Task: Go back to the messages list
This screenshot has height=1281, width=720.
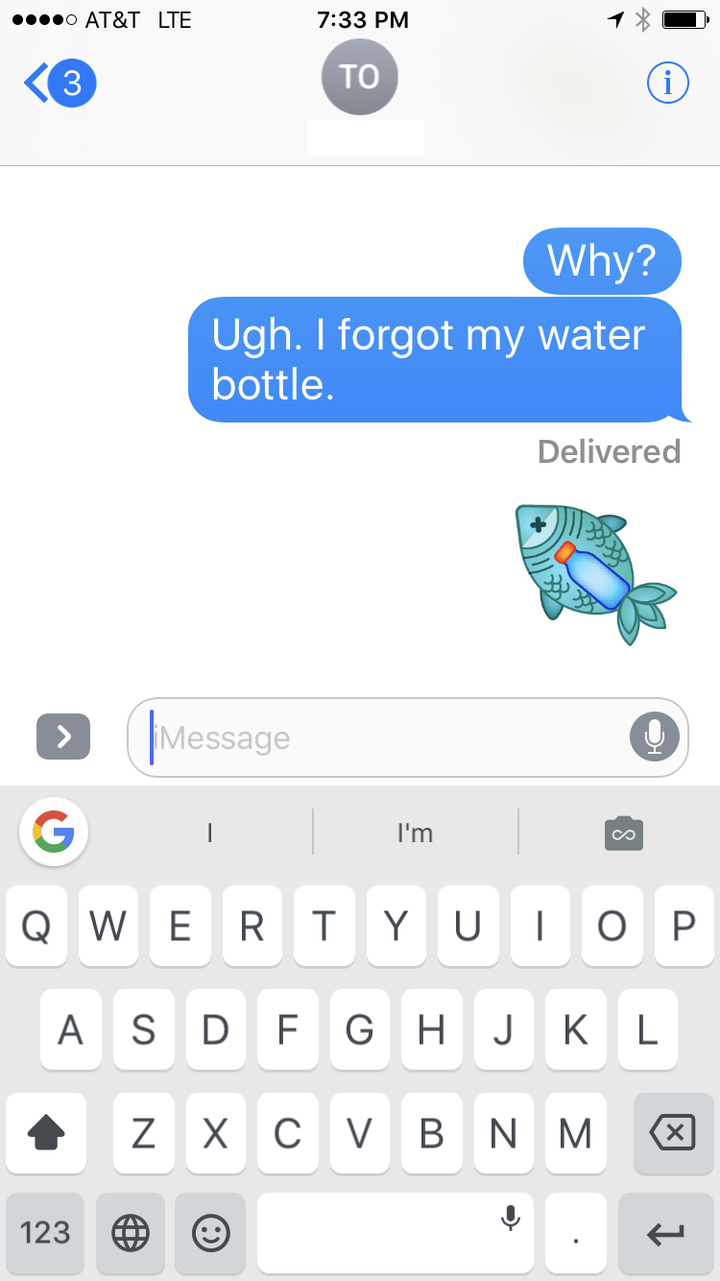Action: [x=58, y=84]
